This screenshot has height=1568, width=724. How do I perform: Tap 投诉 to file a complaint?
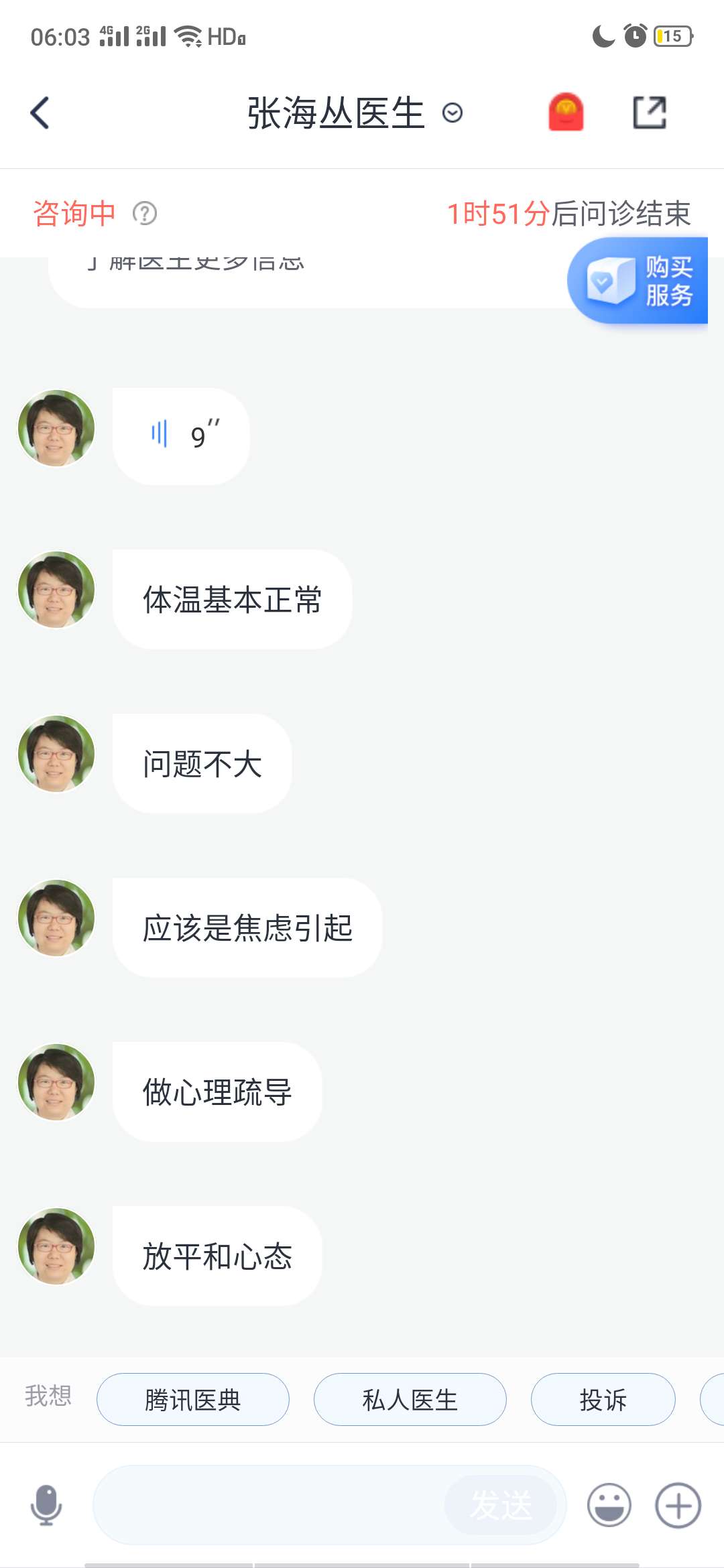(603, 1399)
